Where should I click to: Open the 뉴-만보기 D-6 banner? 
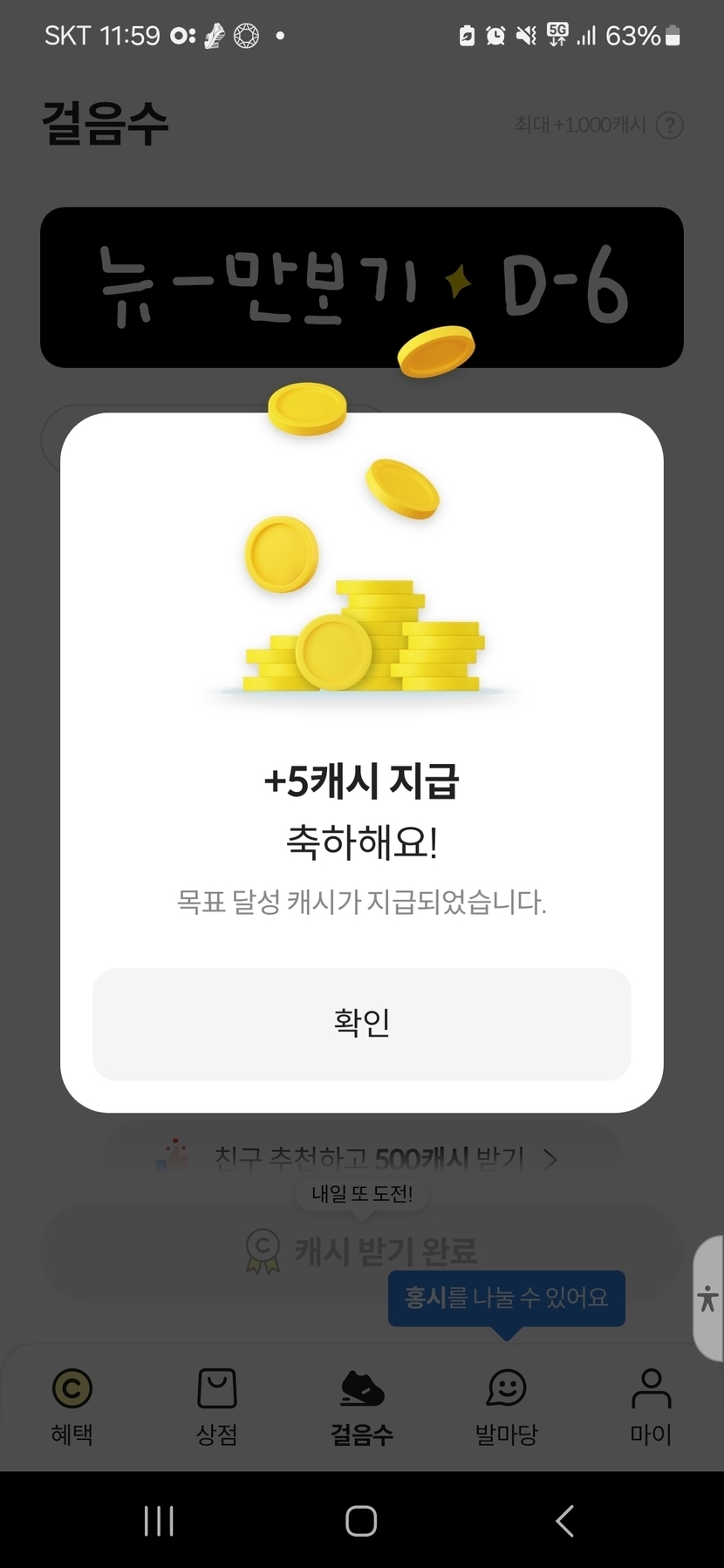361,286
